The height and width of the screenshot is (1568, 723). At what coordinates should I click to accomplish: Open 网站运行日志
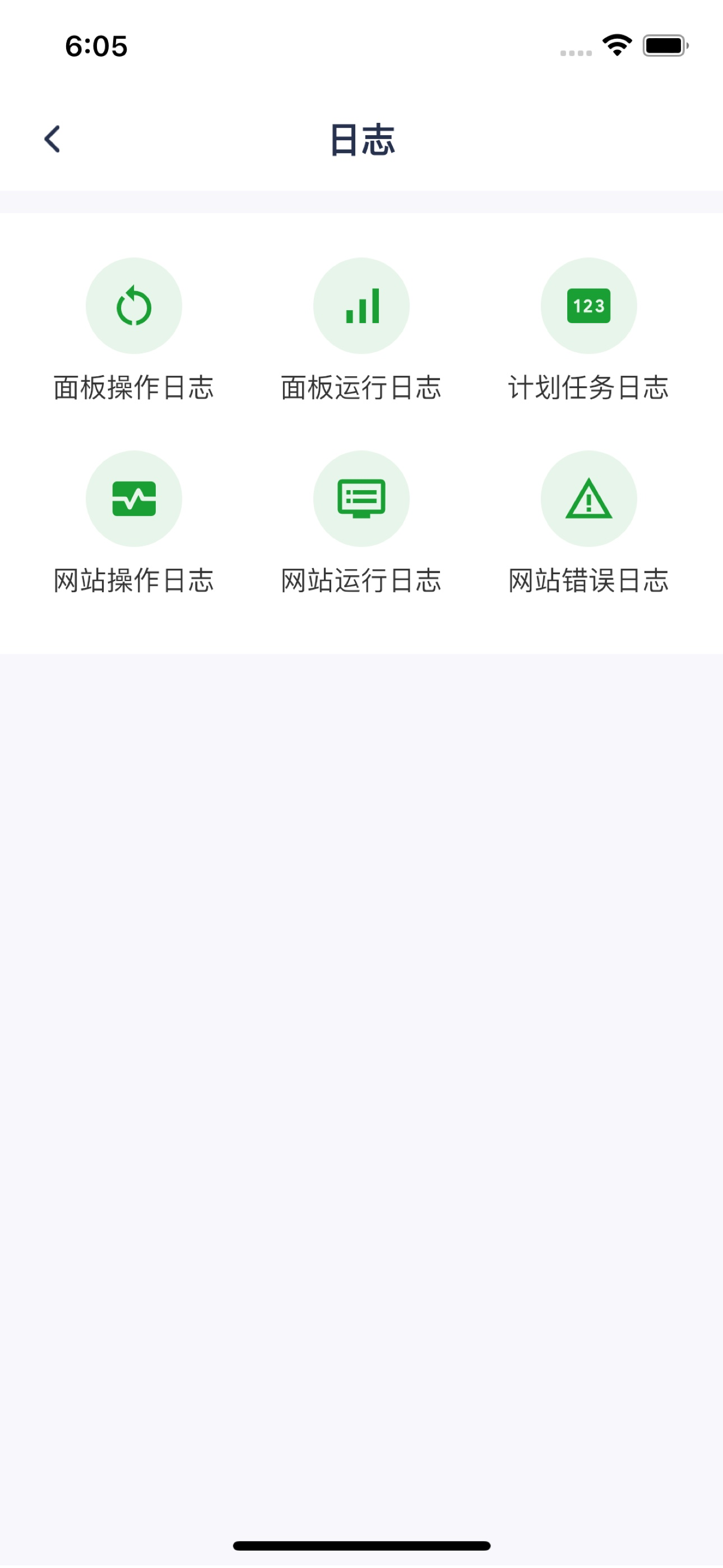(361, 523)
